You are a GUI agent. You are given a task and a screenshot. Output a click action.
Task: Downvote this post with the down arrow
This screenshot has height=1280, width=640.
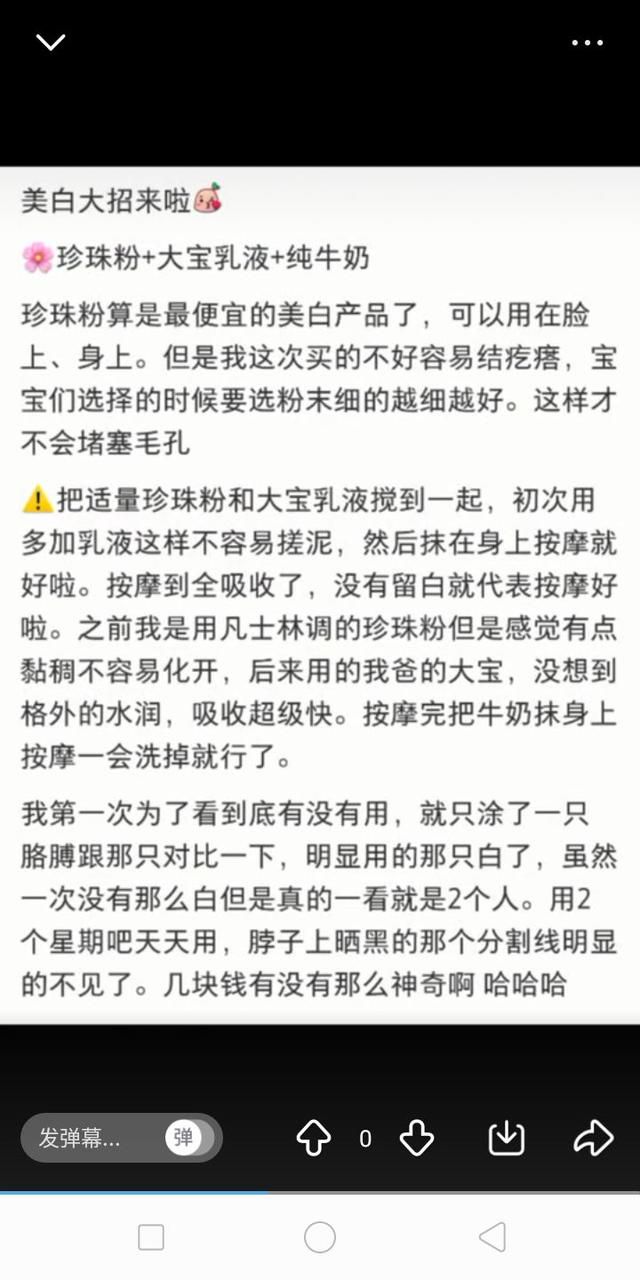(416, 1138)
